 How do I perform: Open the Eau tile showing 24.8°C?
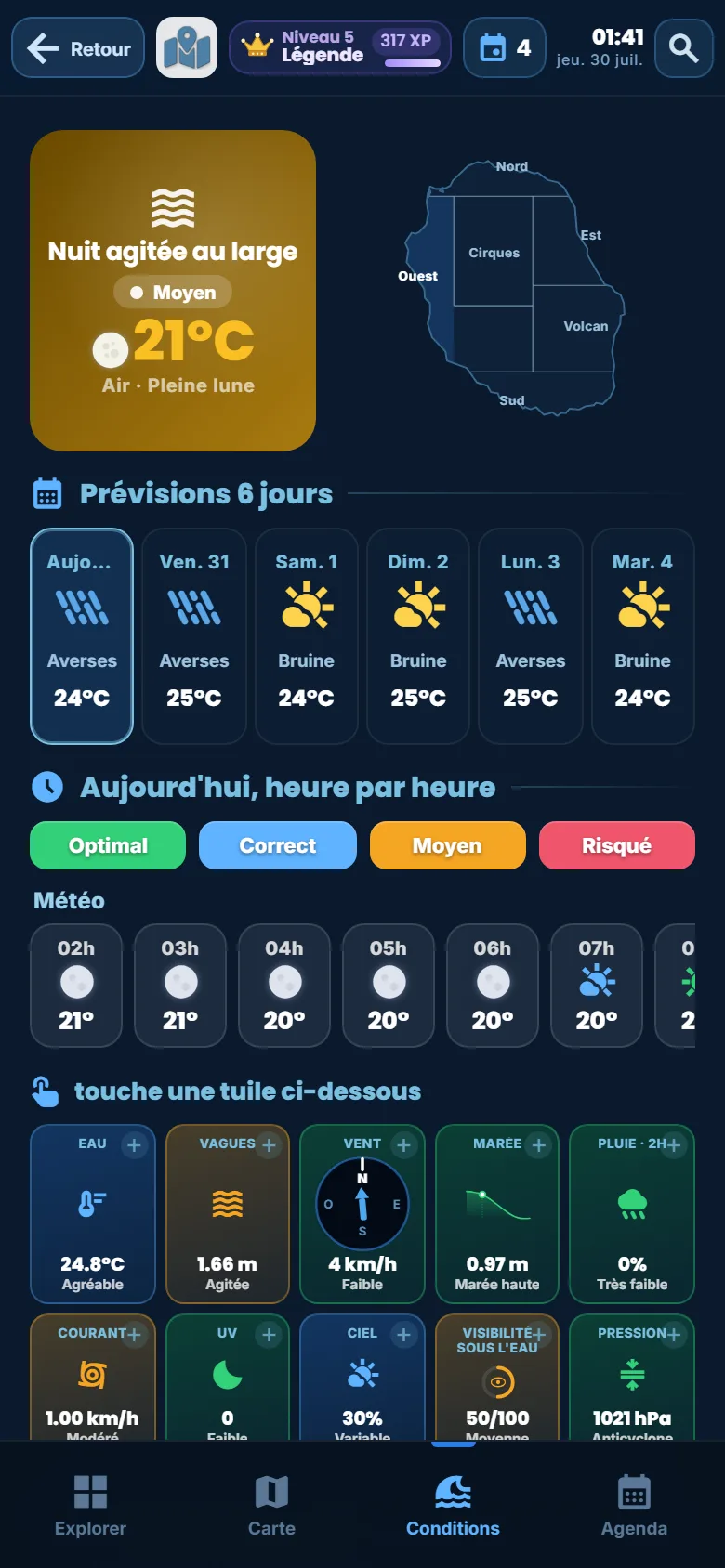click(93, 1214)
